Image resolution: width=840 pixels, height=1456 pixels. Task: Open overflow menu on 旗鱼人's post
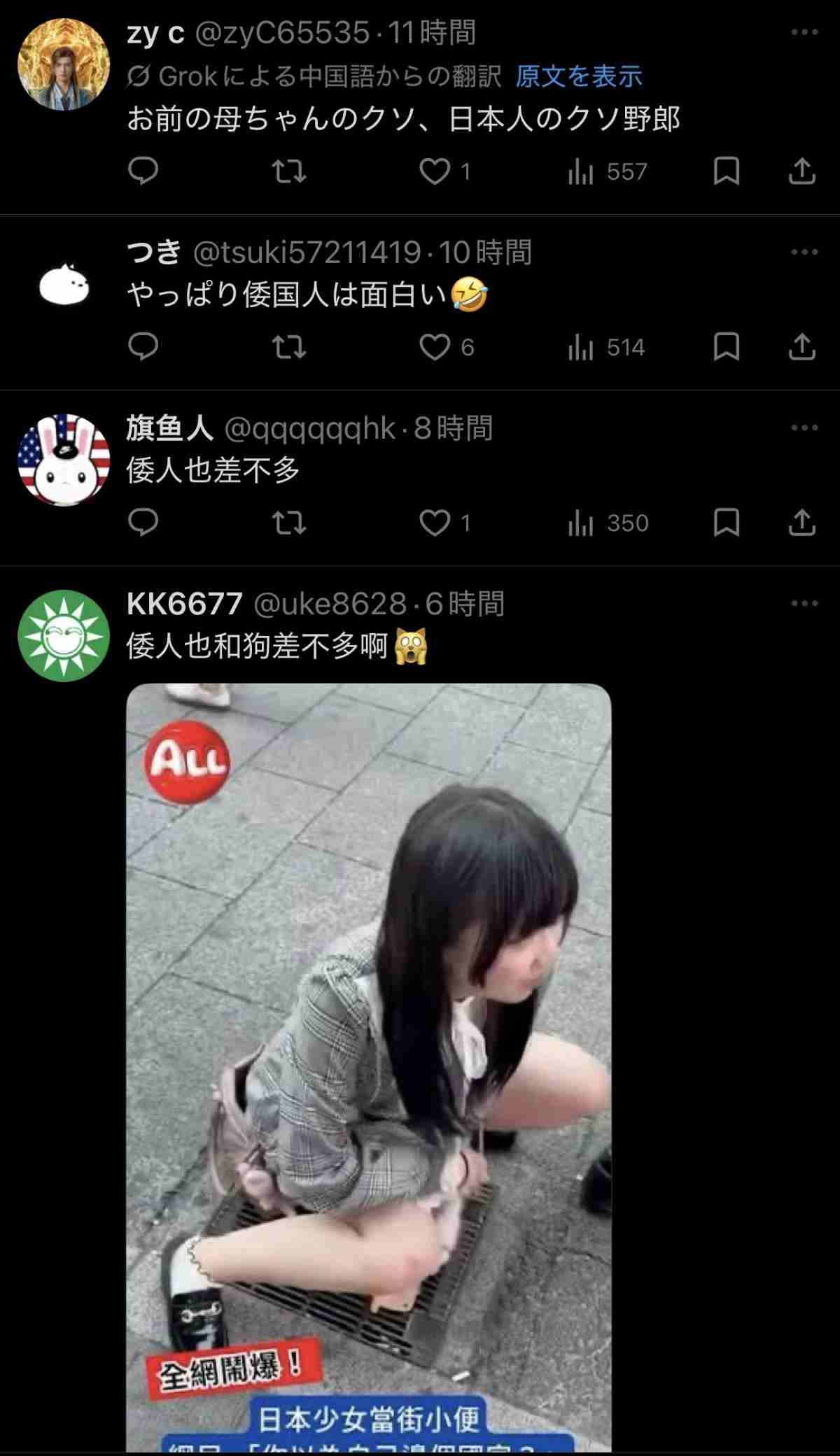pos(804,427)
